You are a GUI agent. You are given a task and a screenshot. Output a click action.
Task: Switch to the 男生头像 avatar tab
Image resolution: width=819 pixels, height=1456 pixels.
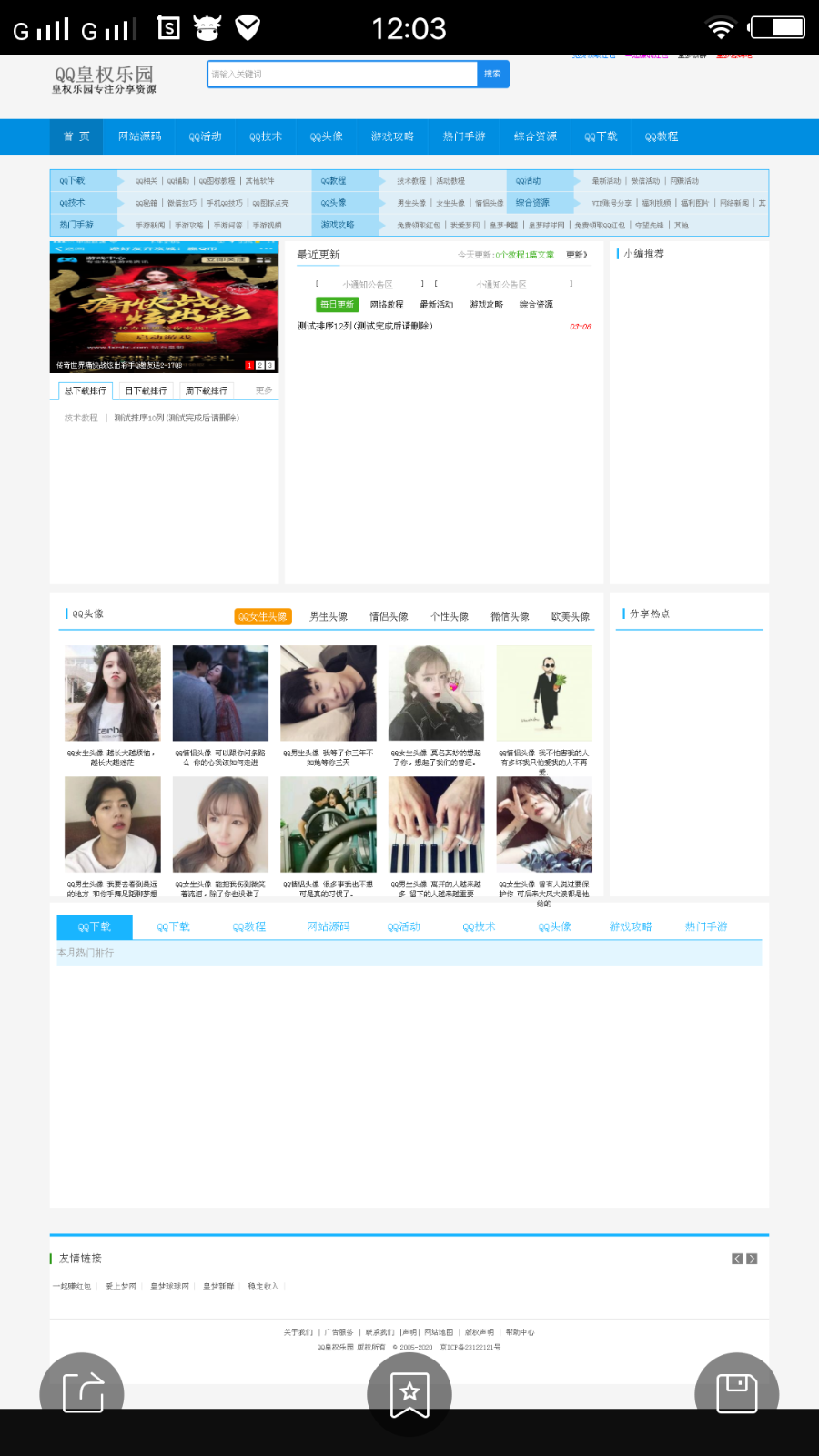(x=329, y=616)
